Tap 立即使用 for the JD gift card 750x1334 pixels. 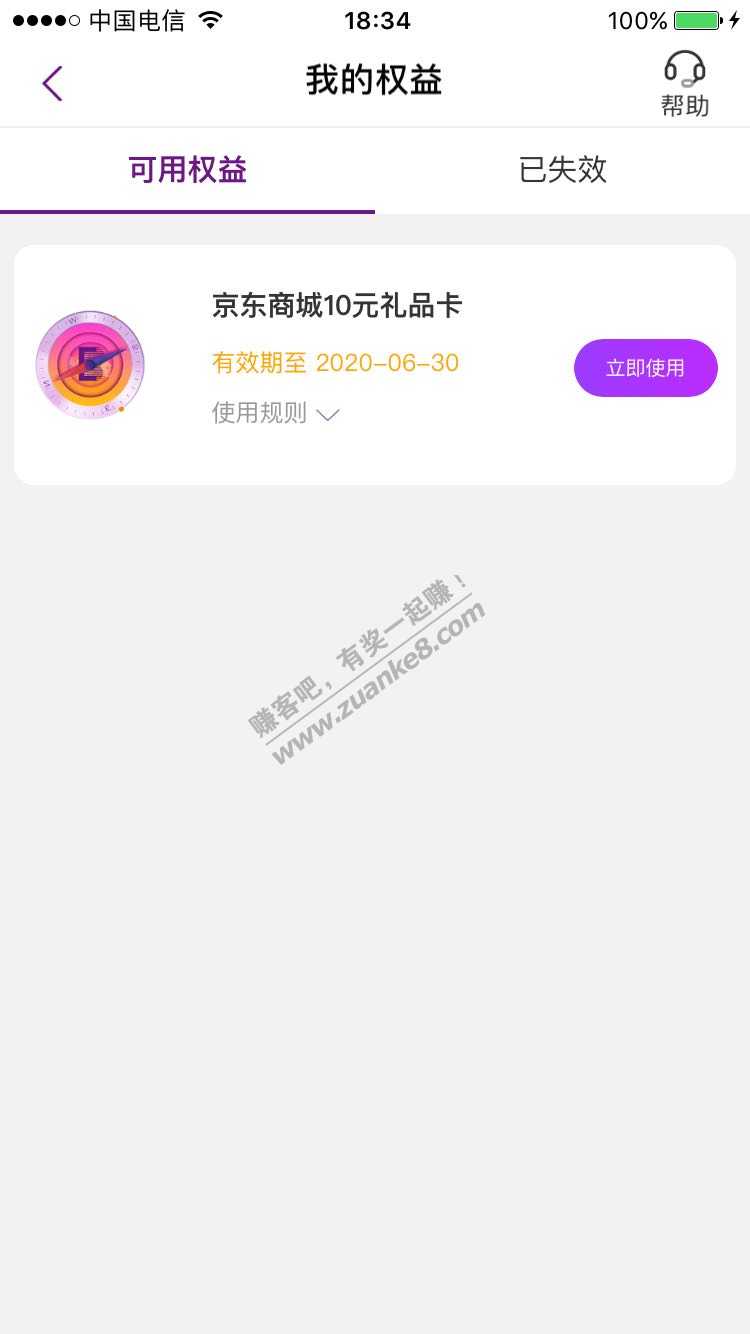point(645,368)
